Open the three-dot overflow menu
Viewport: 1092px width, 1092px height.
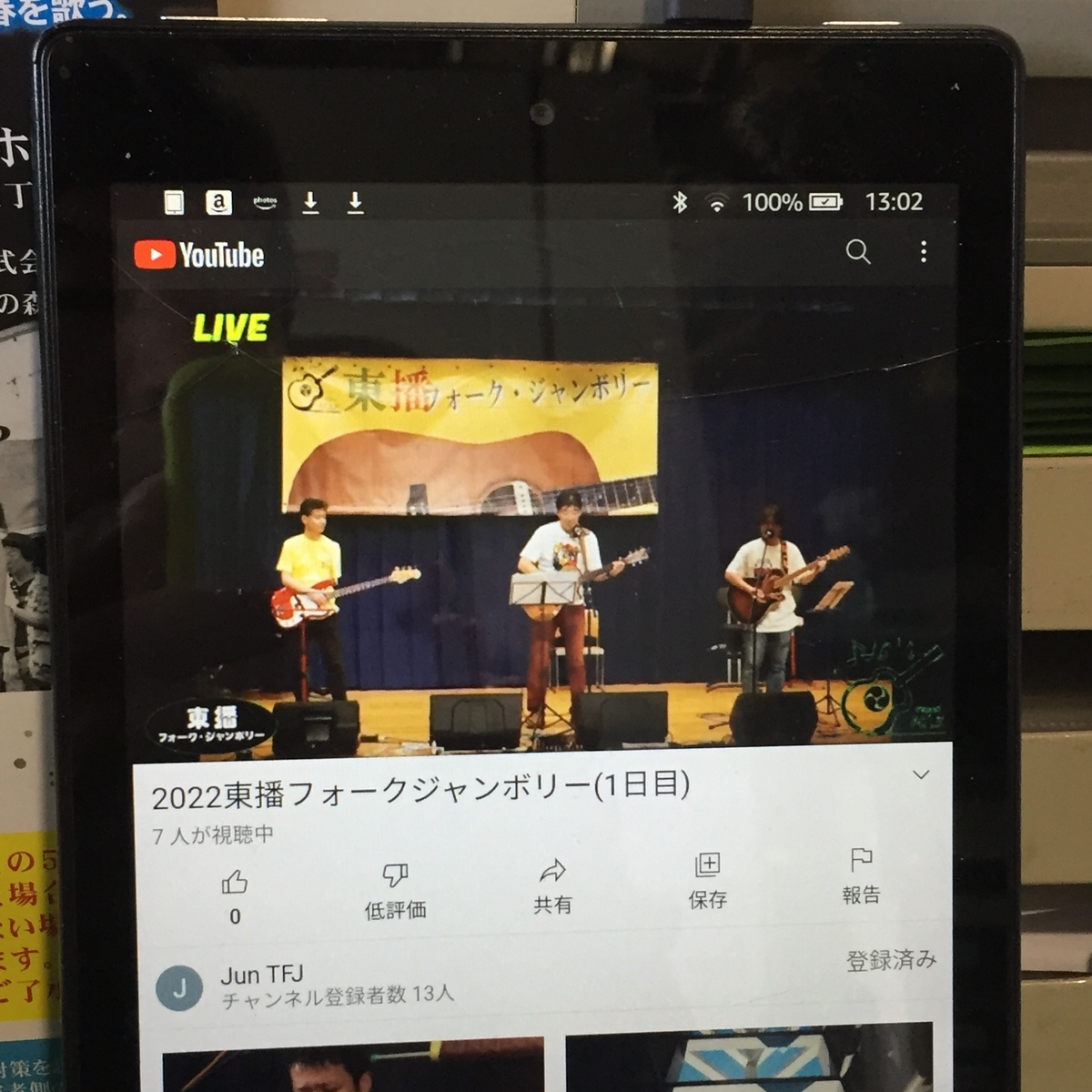tap(924, 252)
